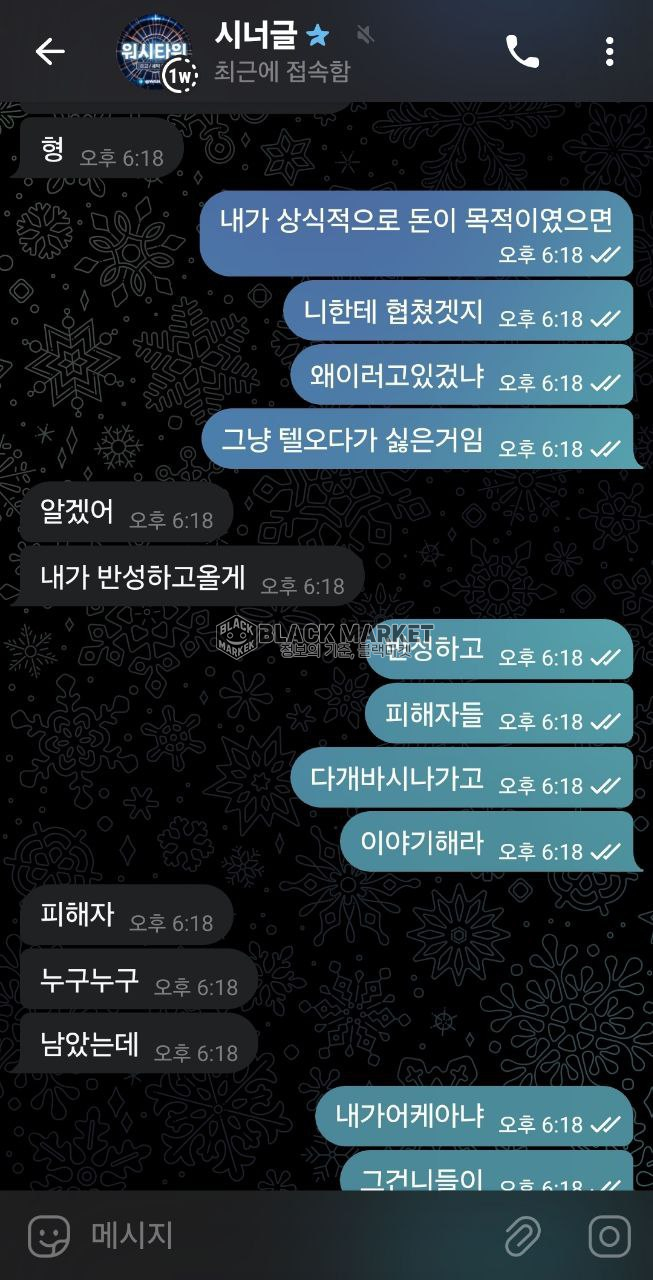This screenshot has width=653, height=1280.
Task: Focus the 메시지 input field
Action: pyautogui.click(x=290, y=1236)
